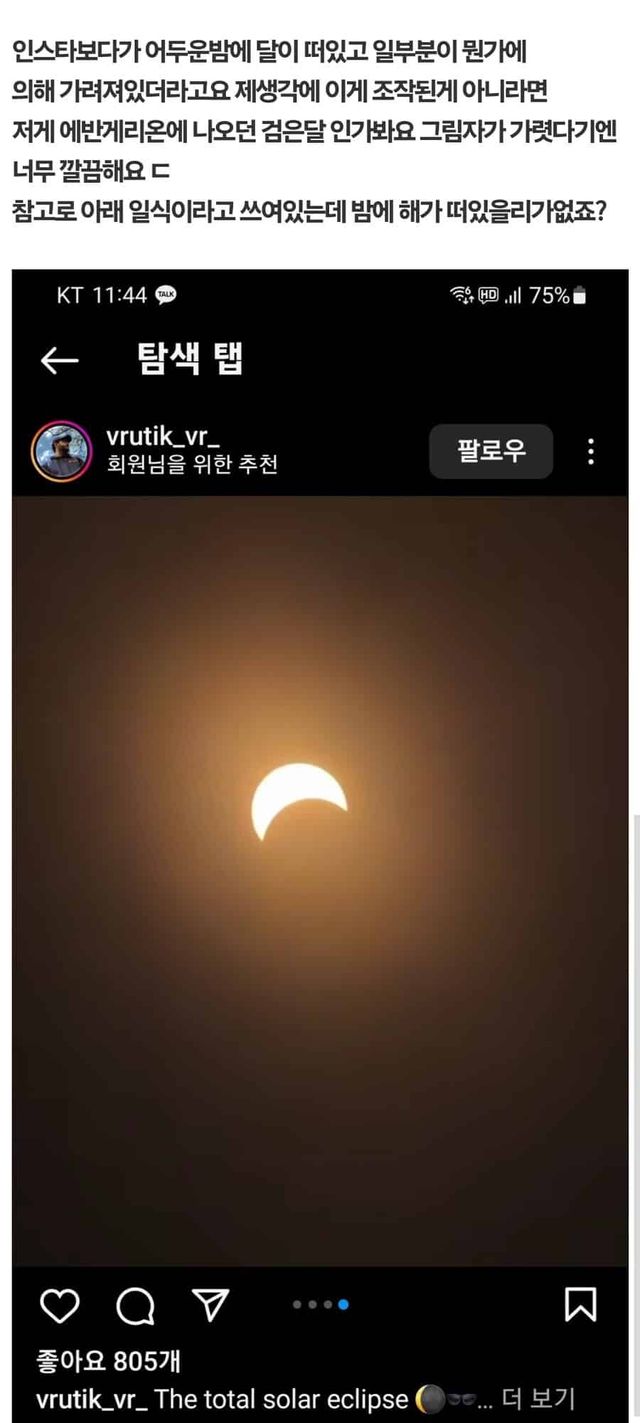Open the embedded Instagram eclipse screenshot image
Viewport: 640px width, 1423px height.
click(x=320, y=846)
